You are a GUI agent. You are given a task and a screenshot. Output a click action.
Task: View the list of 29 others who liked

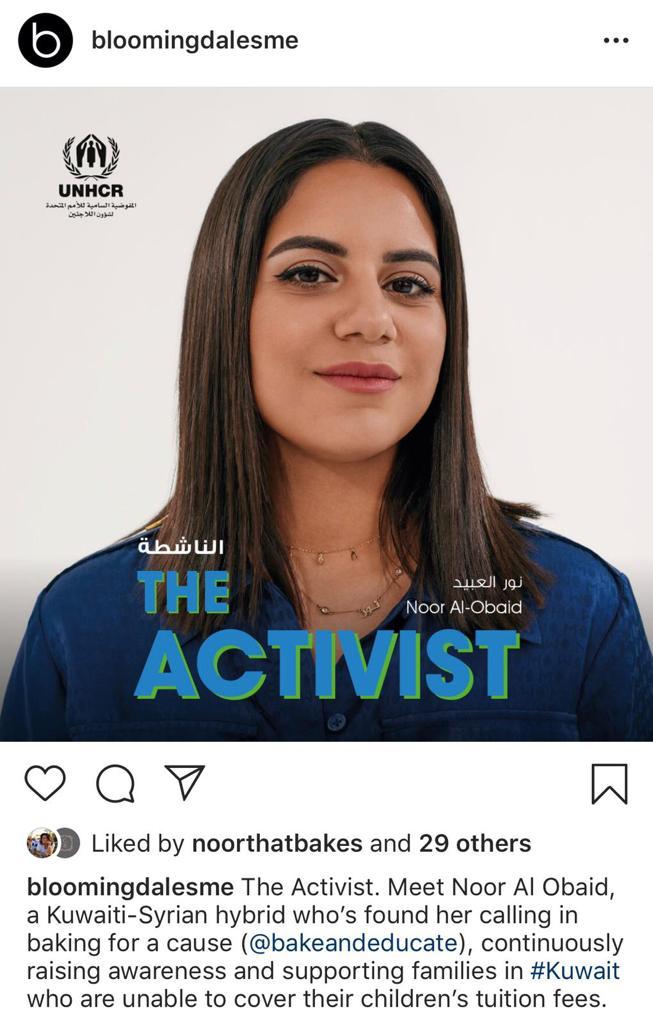(475, 843)
